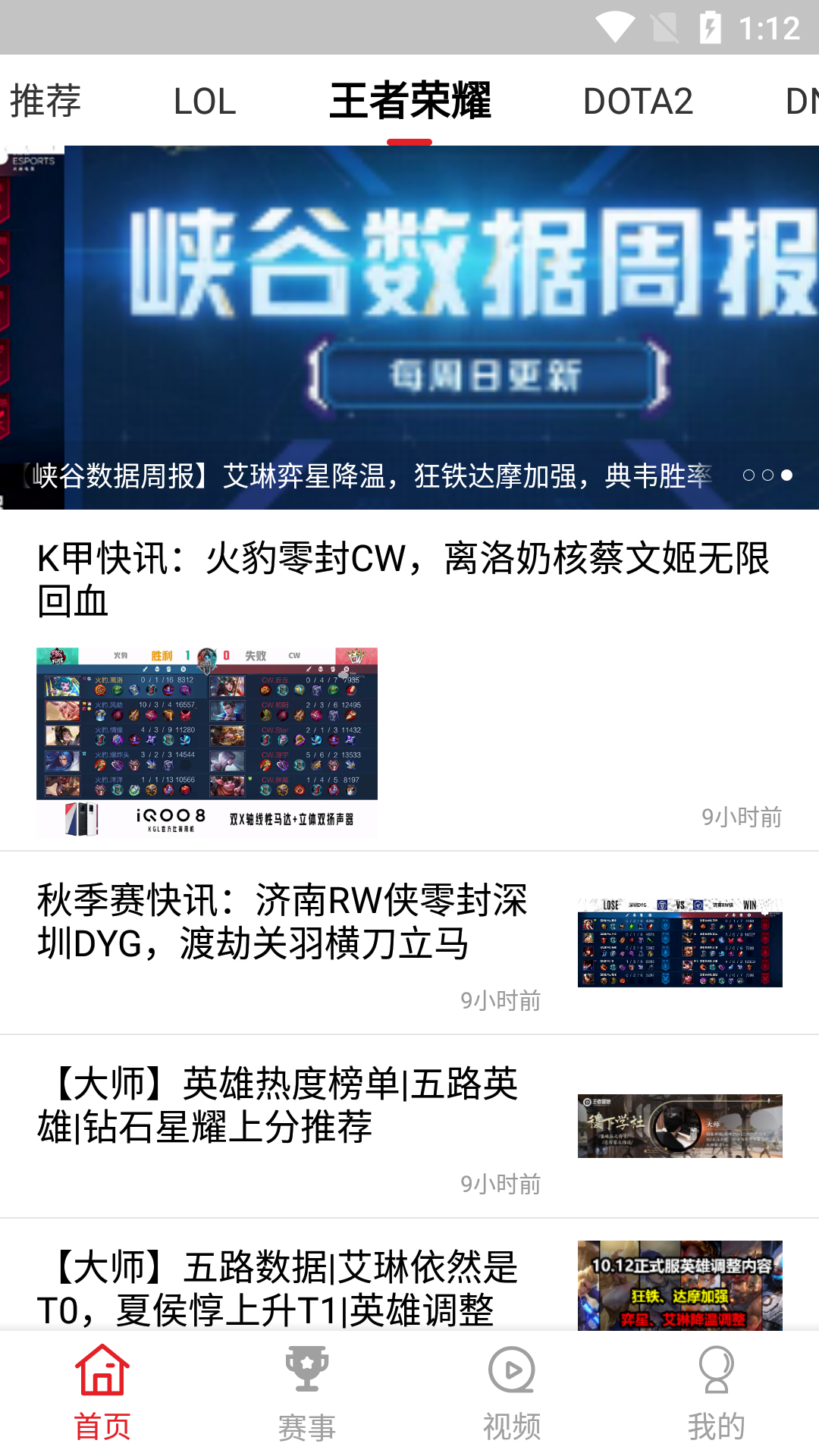Select the 王者荣耀 tab
Viewport: 819px width, 1456px height.
click(409, 101)
